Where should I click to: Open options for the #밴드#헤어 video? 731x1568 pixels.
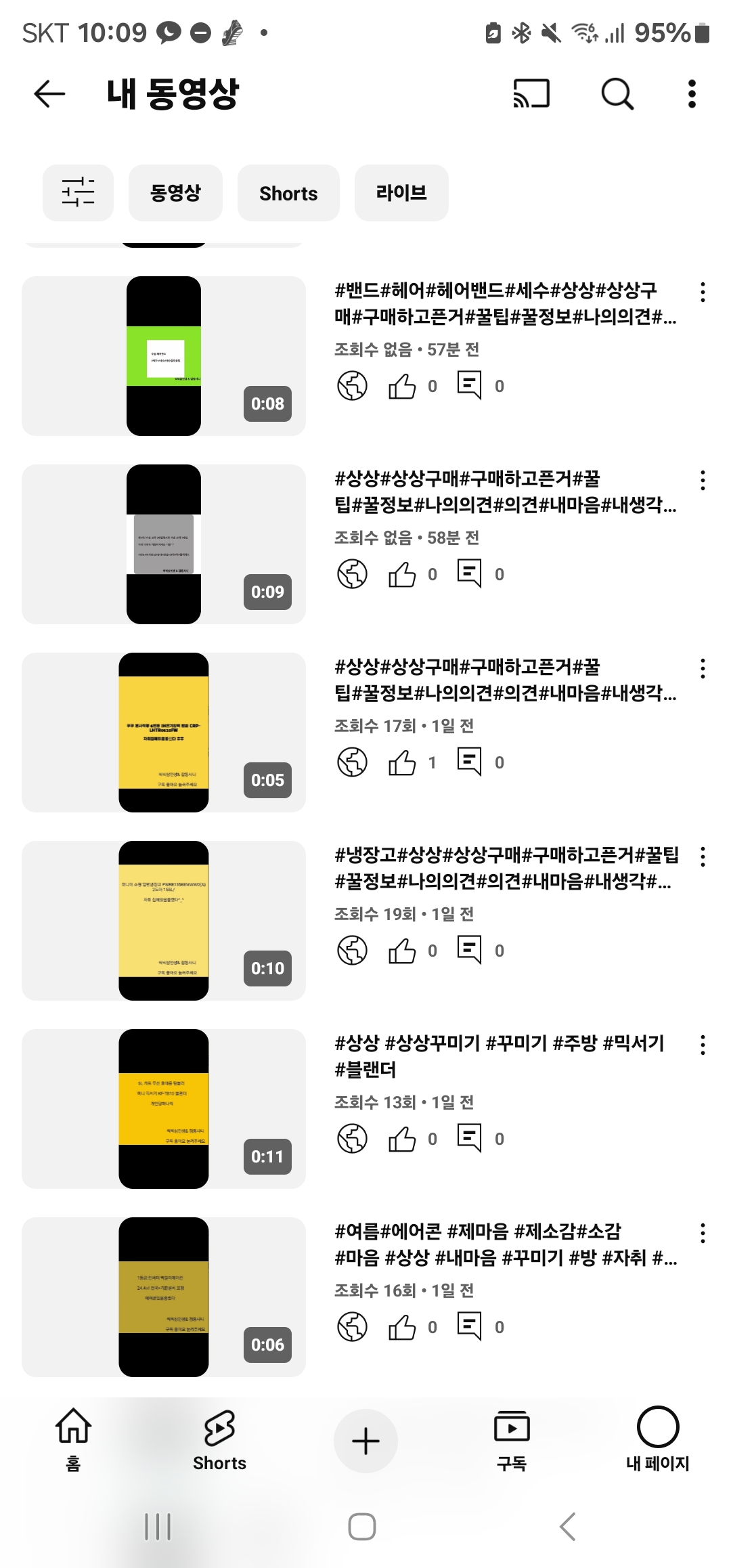point(703,292)
